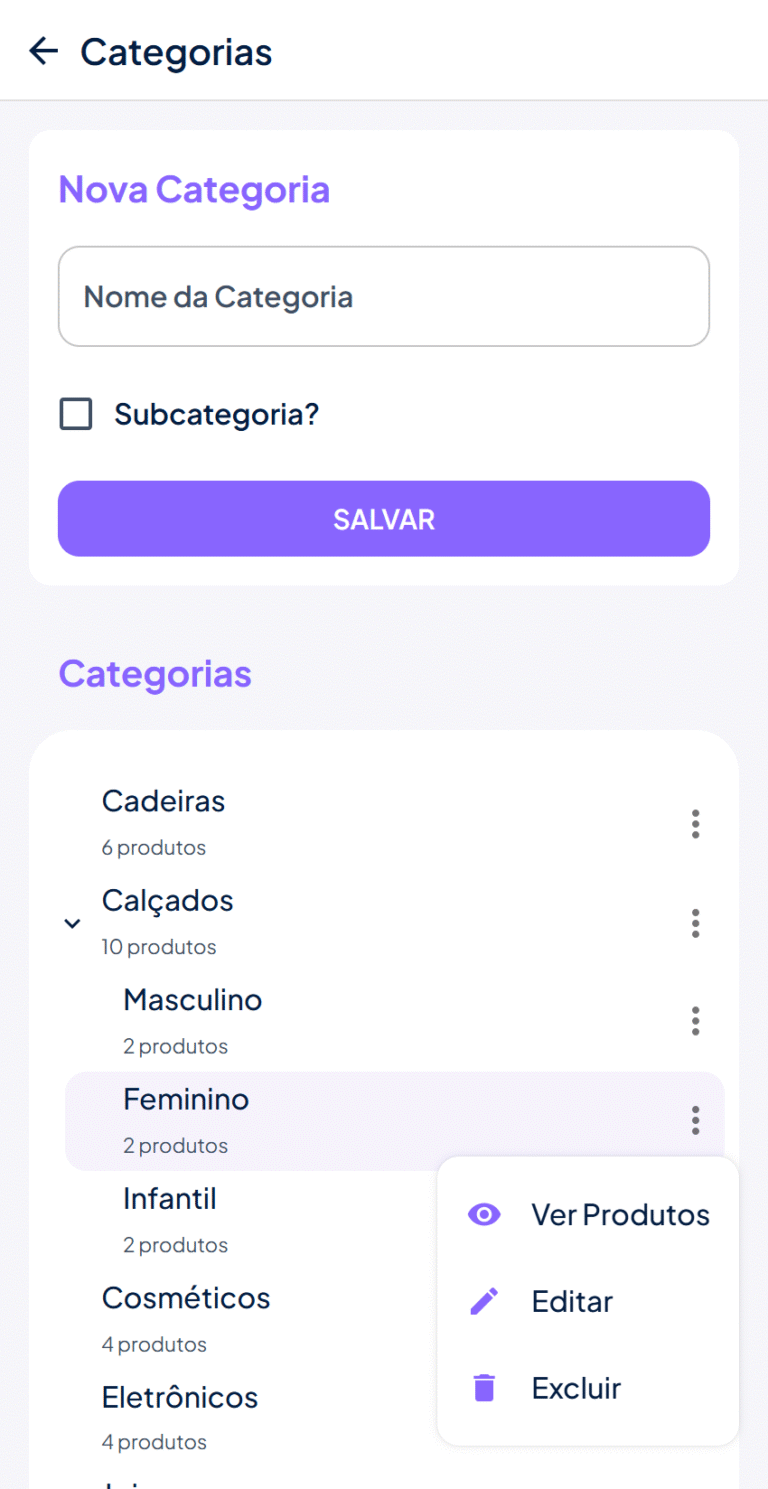768x1489 pixels.
Task: Open the three-dot menu for Masculino
Action: (695, 1021)
